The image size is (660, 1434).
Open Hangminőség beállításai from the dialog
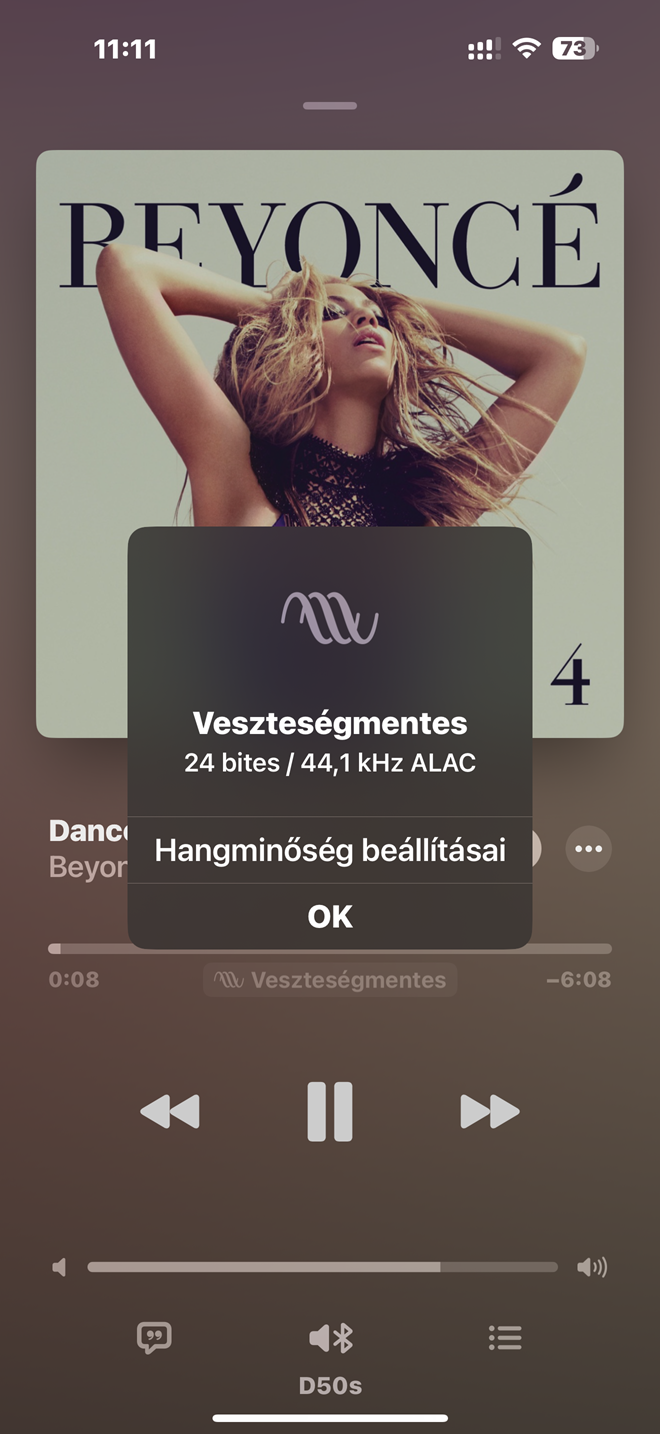coord(330,851)
